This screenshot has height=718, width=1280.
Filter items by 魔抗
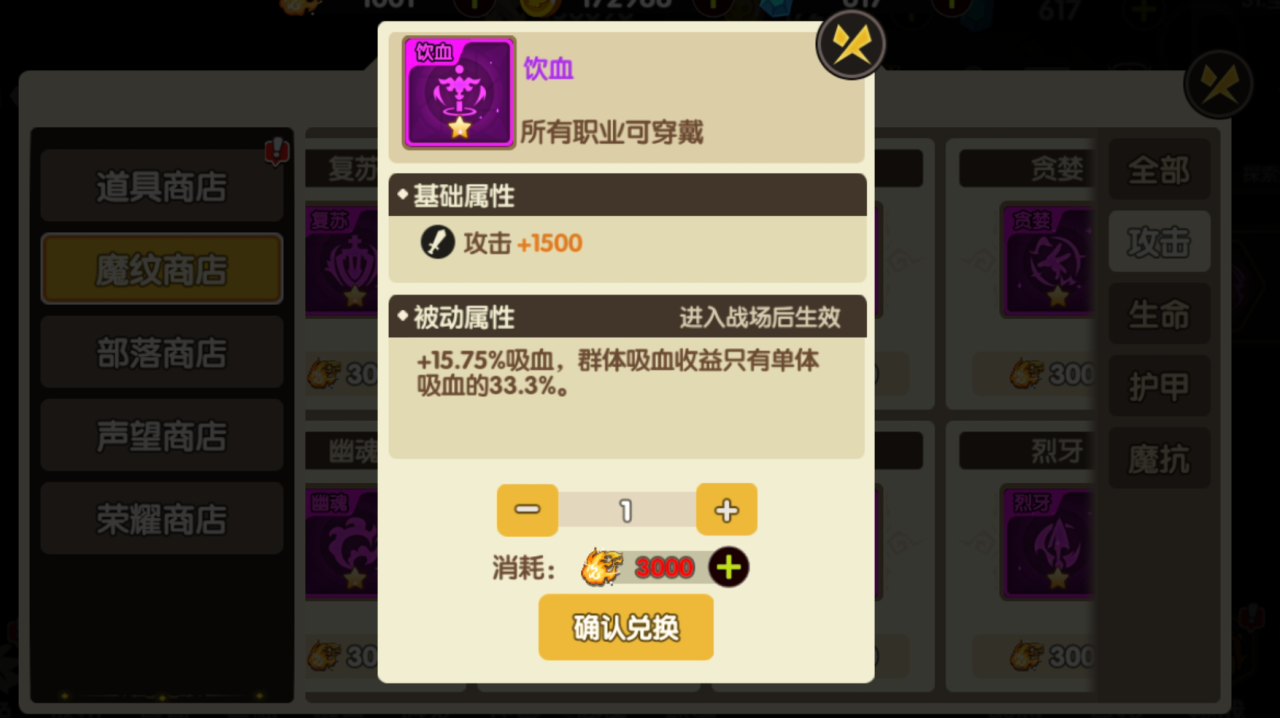[x=1158, y=459]
